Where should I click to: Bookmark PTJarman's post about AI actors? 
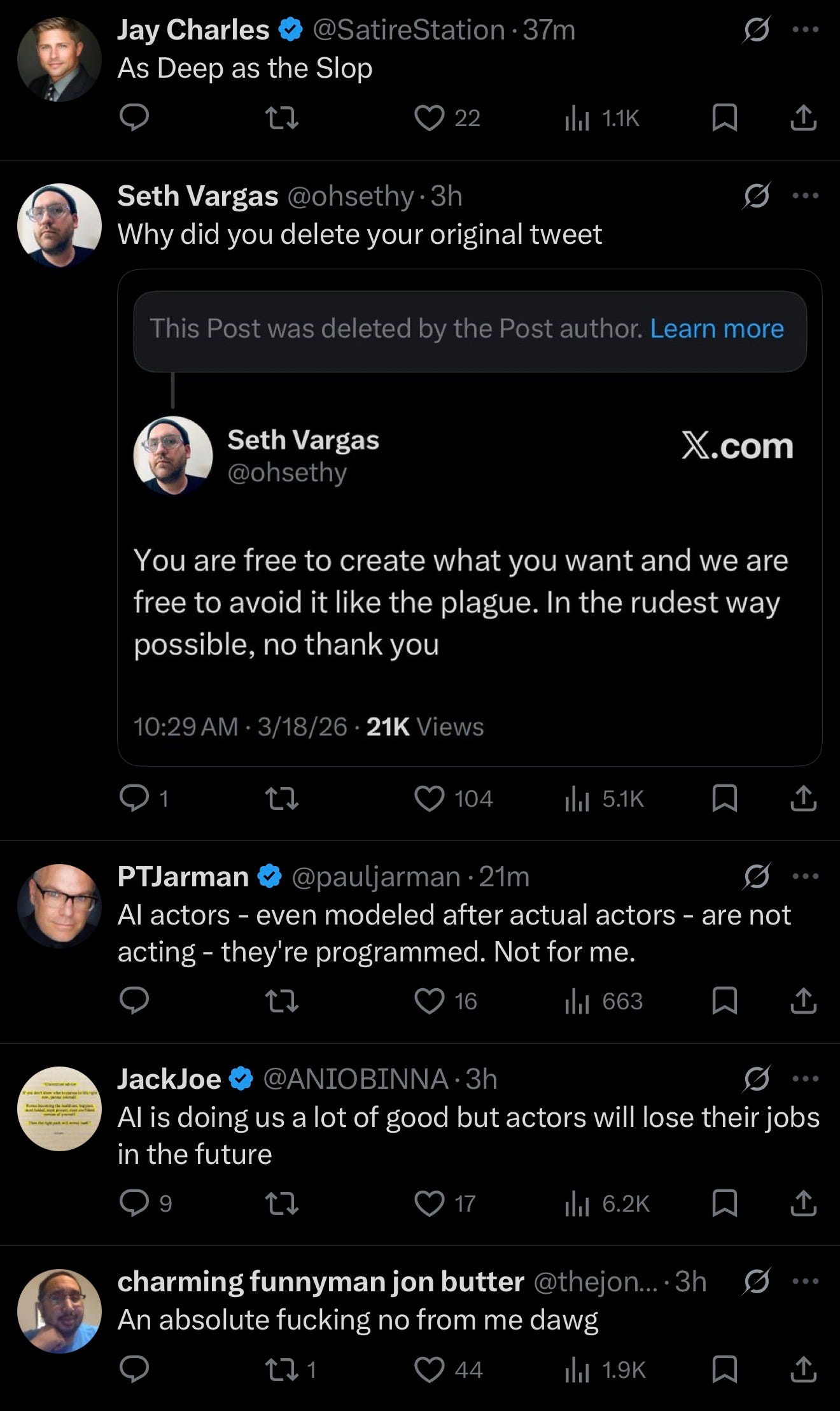pyautogui.click(x=724, y=1001)
